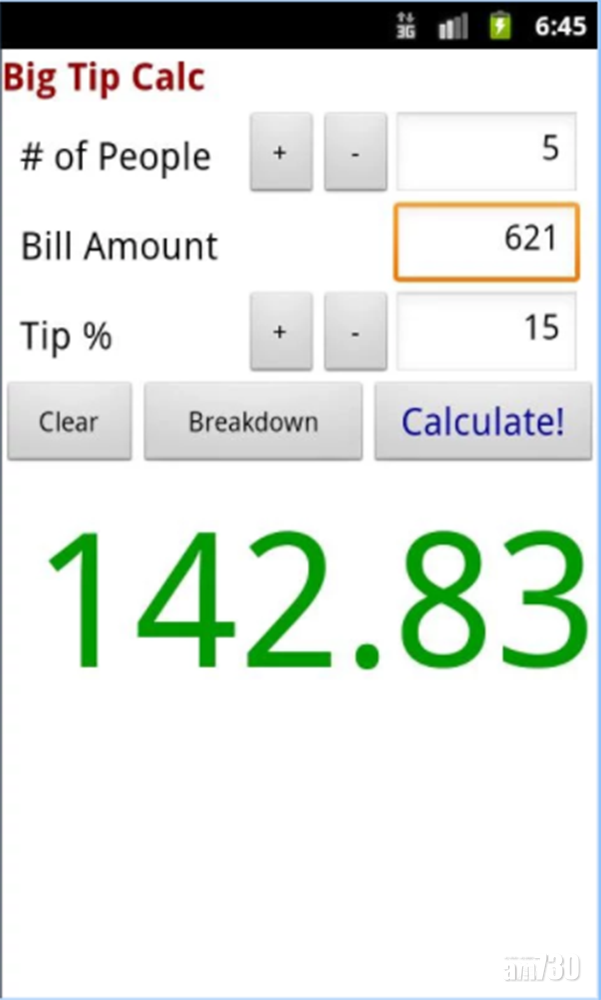Increase the number of people
The width and height of the screenshot is (601, 1000).
[x=280, y=152]
